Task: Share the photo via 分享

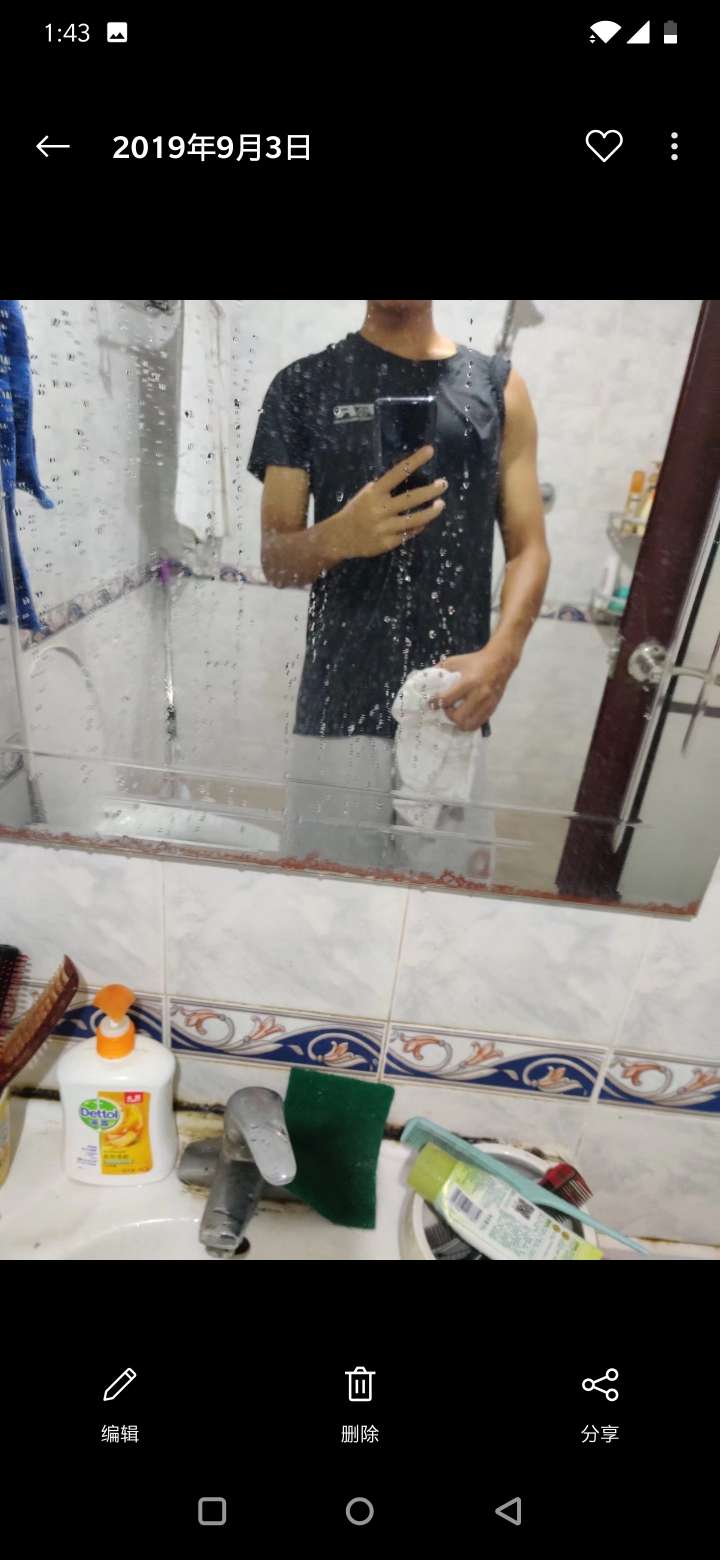Action: (600, 1403)
